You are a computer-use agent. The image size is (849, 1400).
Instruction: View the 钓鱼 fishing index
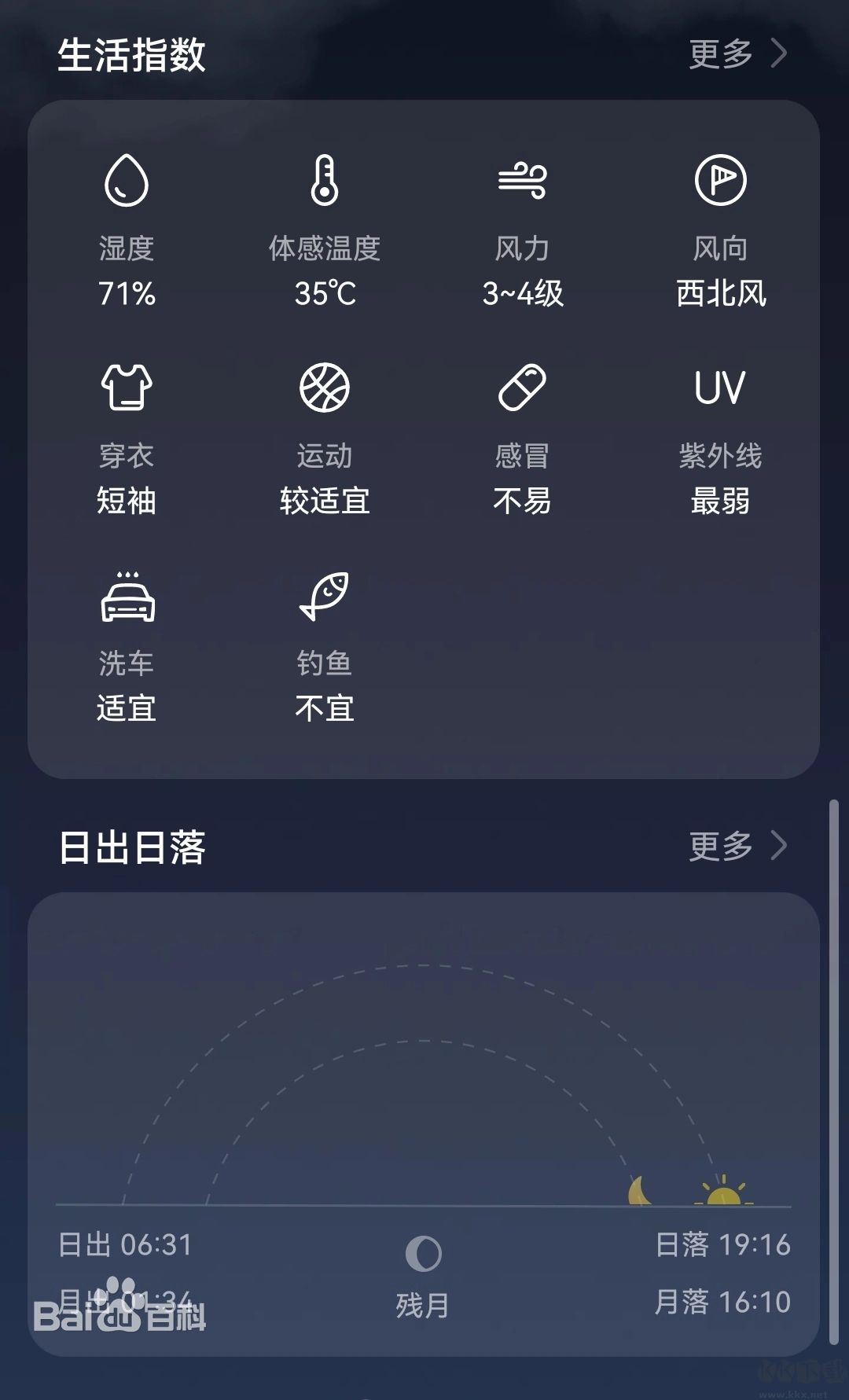pos(325,645)
